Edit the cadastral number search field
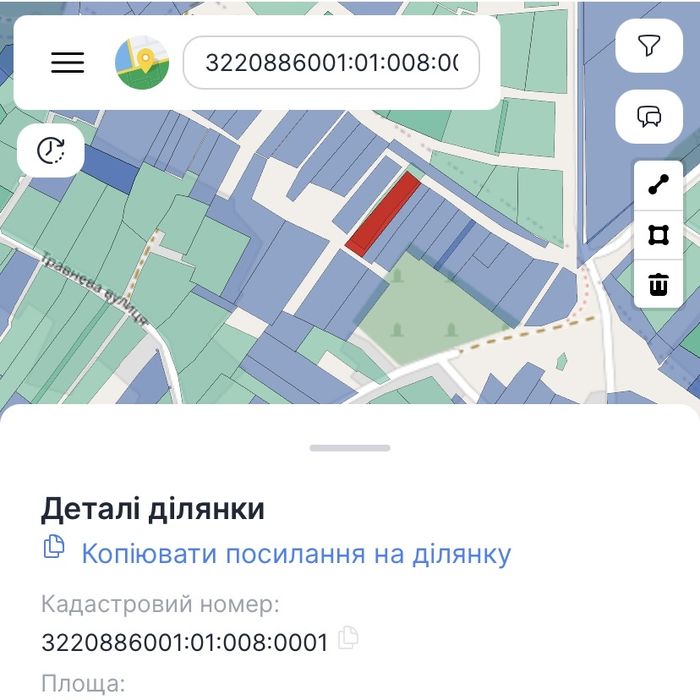 (331, 62)
